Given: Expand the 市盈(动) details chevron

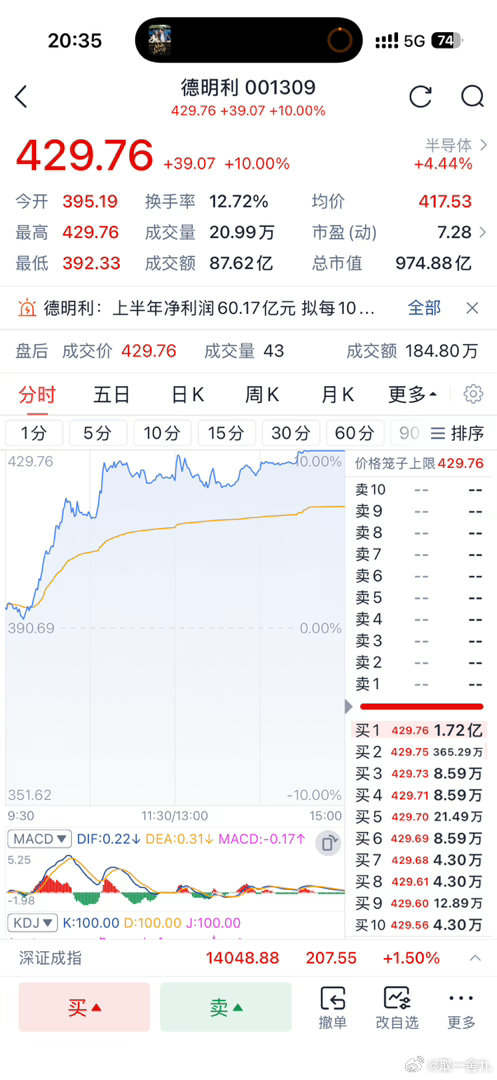Looking at the screenshot, I should [x=483, y=232].
